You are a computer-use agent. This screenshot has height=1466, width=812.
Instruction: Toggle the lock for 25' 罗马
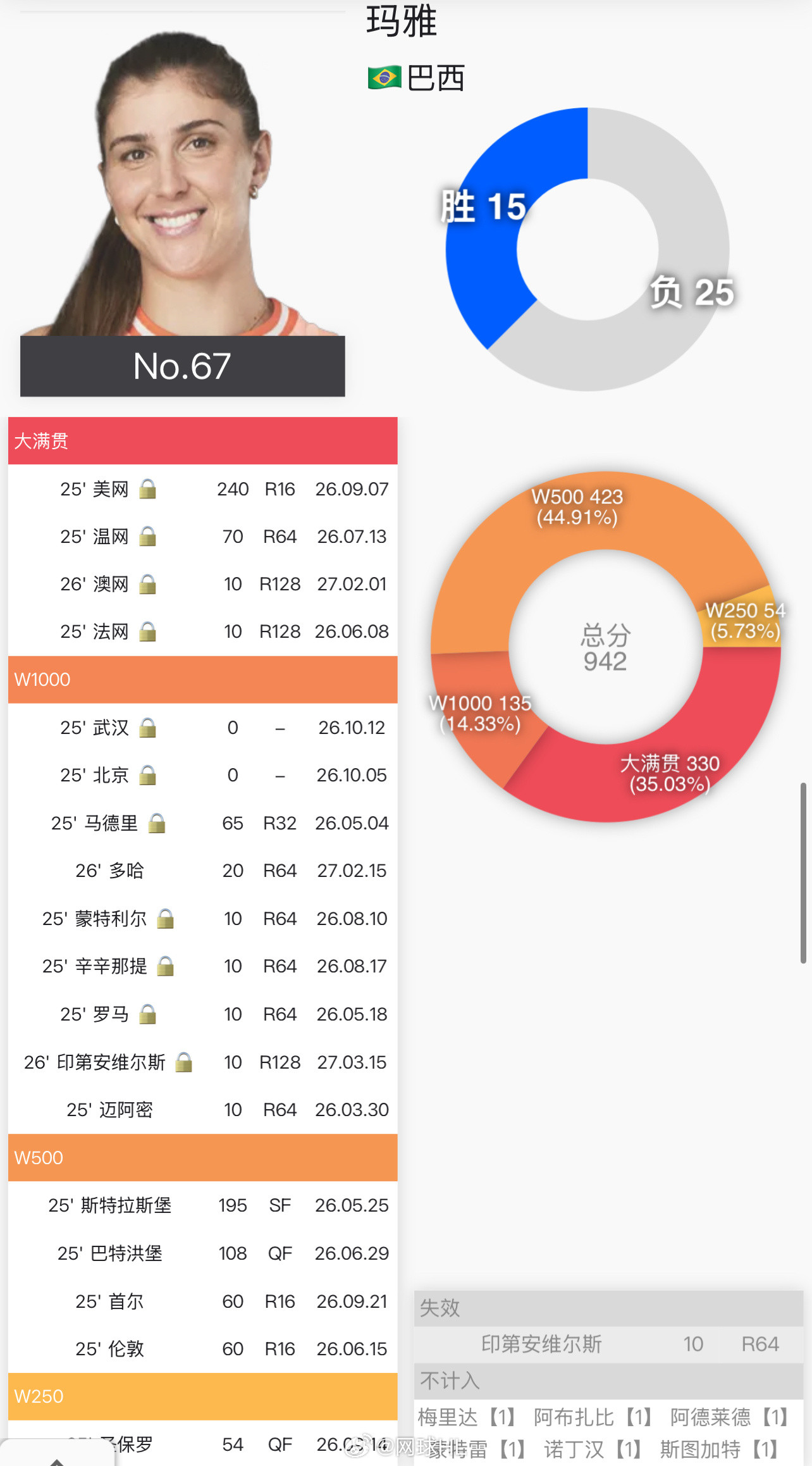click(x=148, y=1014)
